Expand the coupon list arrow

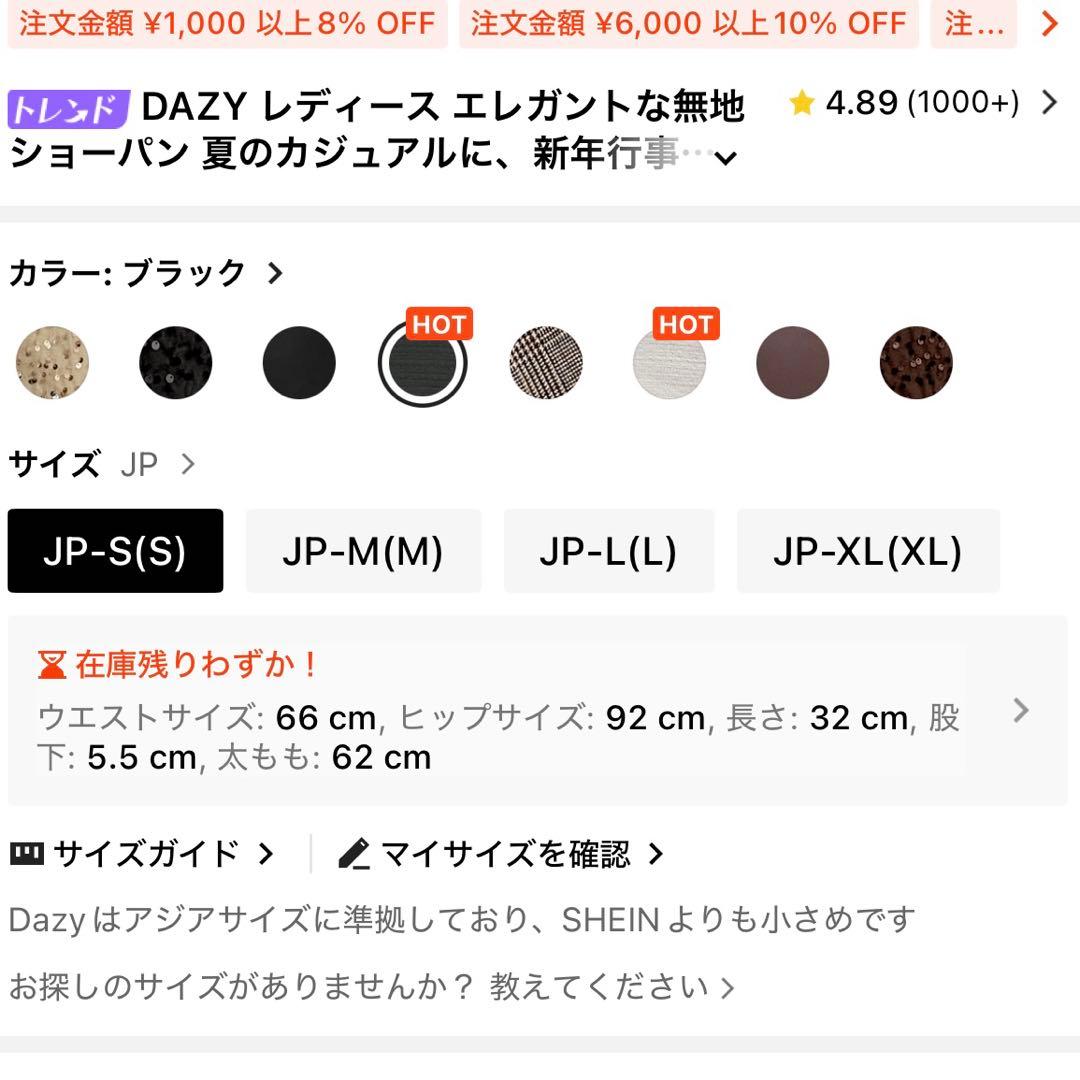[1049, 23]
